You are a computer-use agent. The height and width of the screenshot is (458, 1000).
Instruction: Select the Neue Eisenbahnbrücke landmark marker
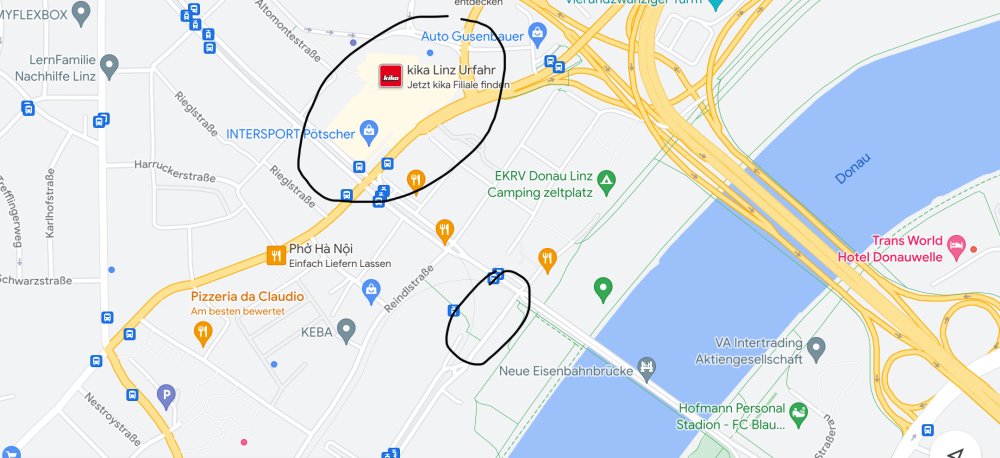(x=649, y=366)
